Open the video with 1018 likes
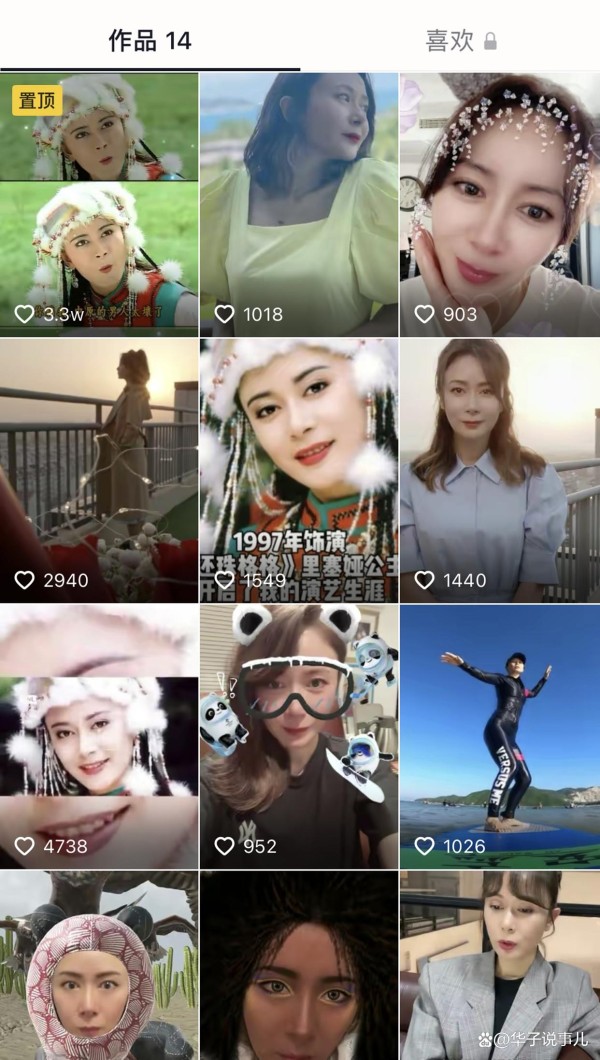 pyautogui.click(x=299, y=204)
